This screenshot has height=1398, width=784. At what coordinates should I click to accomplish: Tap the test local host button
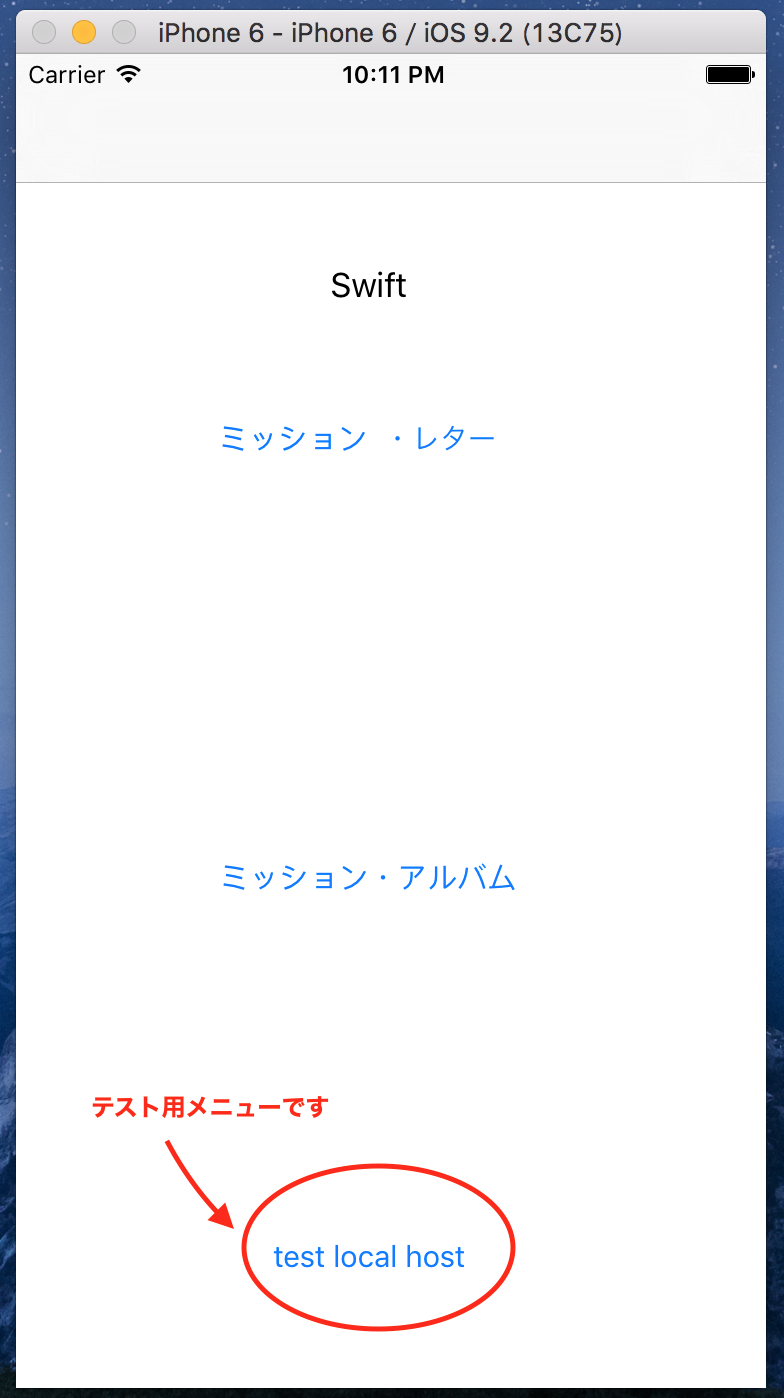pos(369,1256)
